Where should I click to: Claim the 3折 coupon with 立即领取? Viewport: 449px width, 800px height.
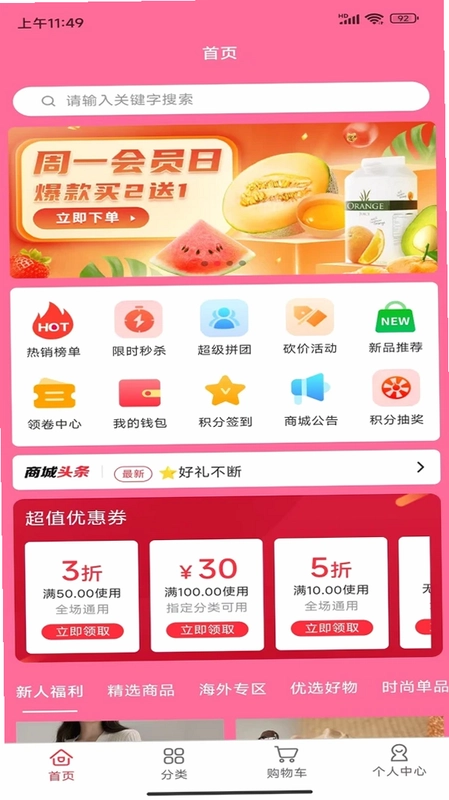click(x=82, y=631)
